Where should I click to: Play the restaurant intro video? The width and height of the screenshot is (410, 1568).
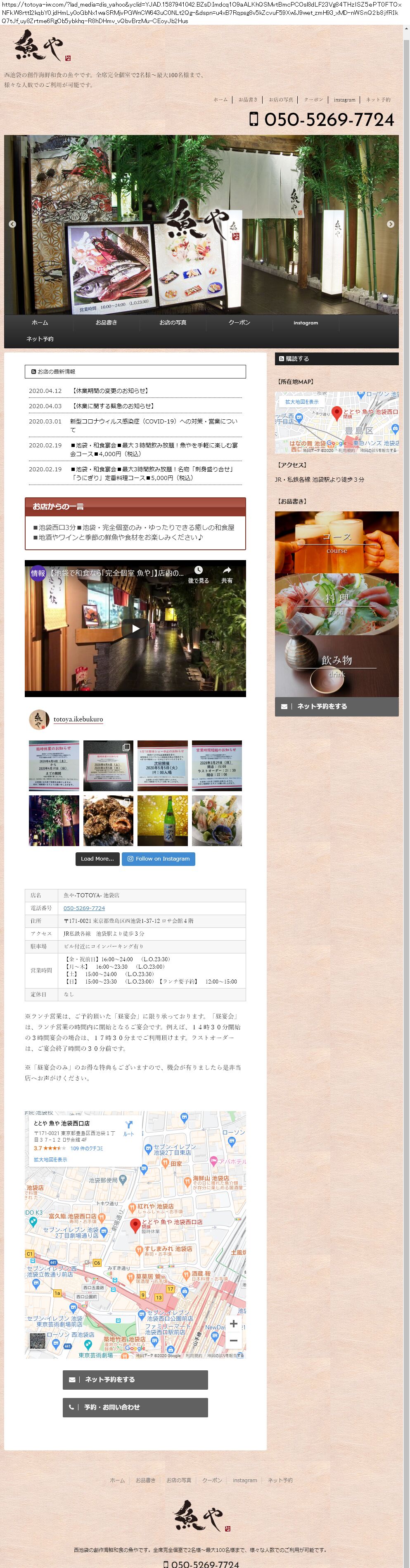point(135,629)
